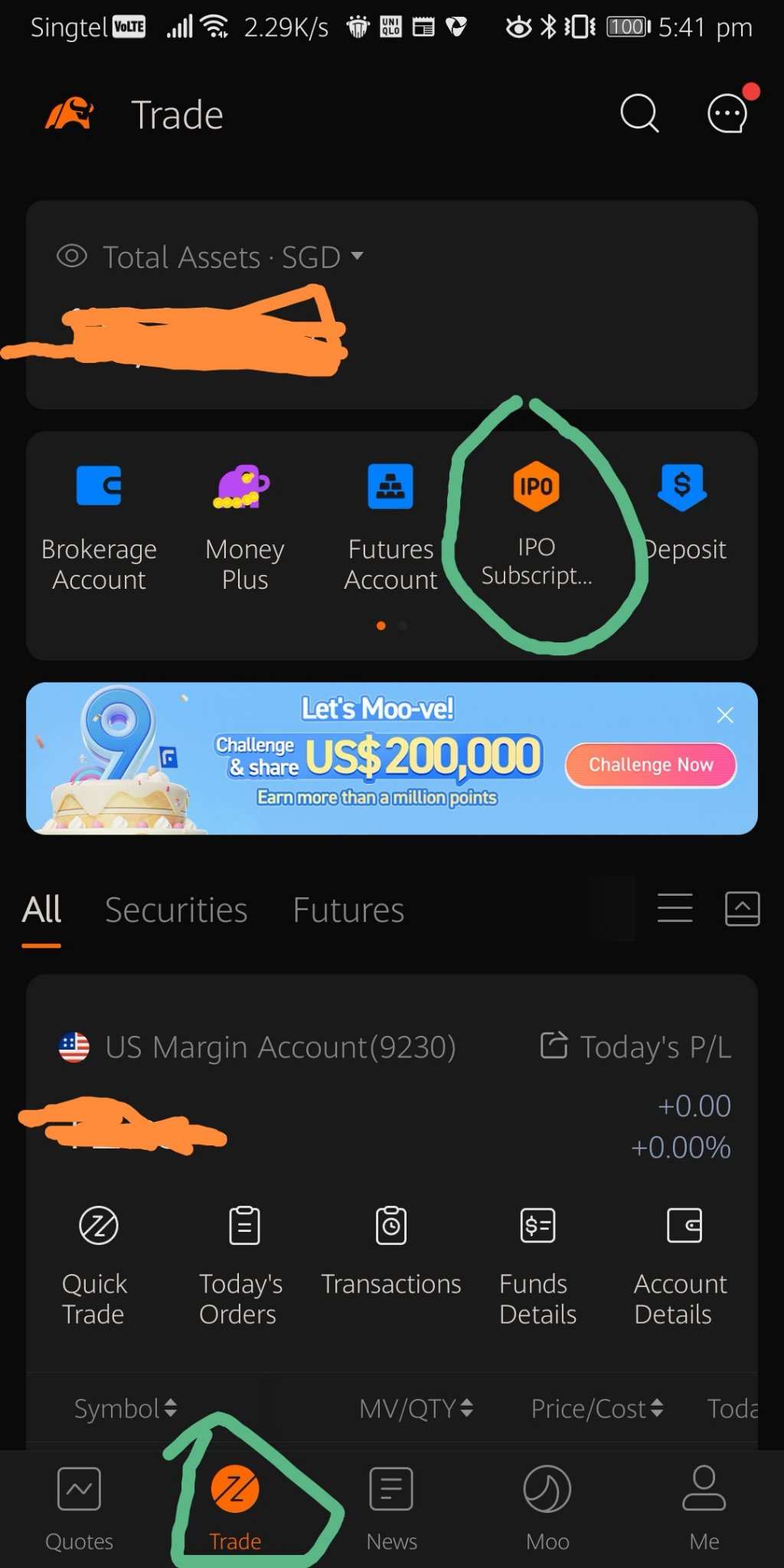The height and width of the screenshot is (1568, 784).
Task: Select the Deposit shortcut
Action: click(x=682, y=514)
